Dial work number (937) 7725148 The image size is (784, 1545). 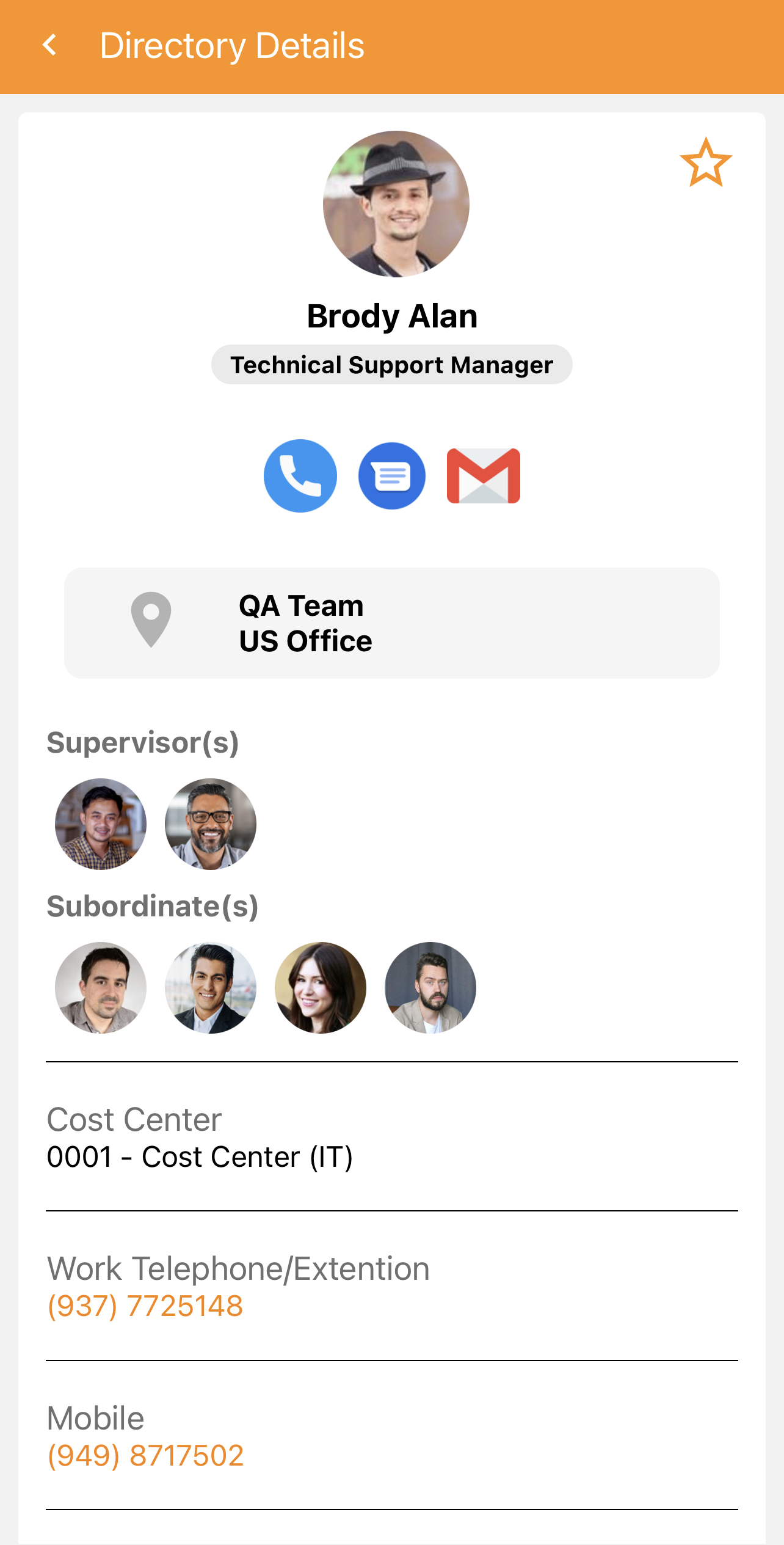[145, 1306]
